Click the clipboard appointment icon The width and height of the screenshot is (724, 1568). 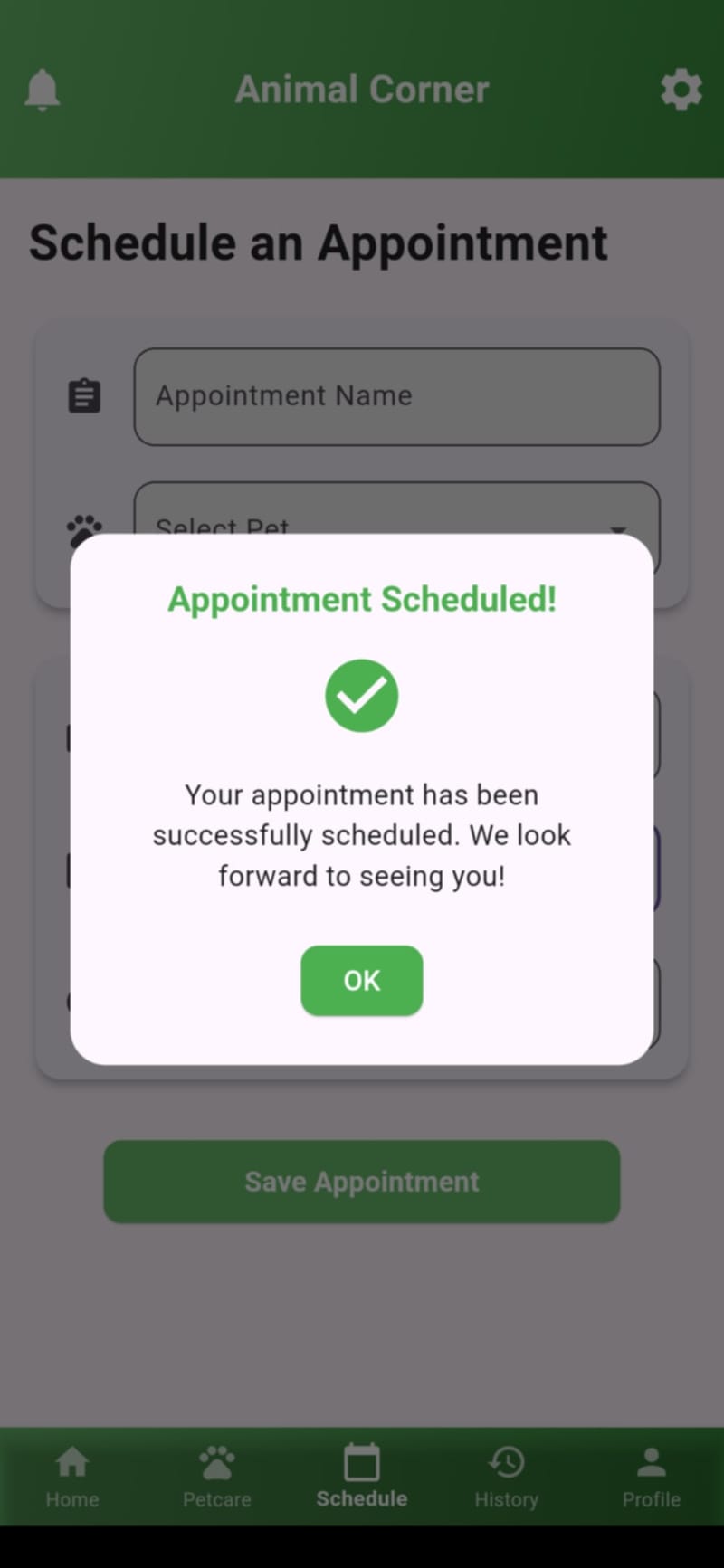(84, 395)
